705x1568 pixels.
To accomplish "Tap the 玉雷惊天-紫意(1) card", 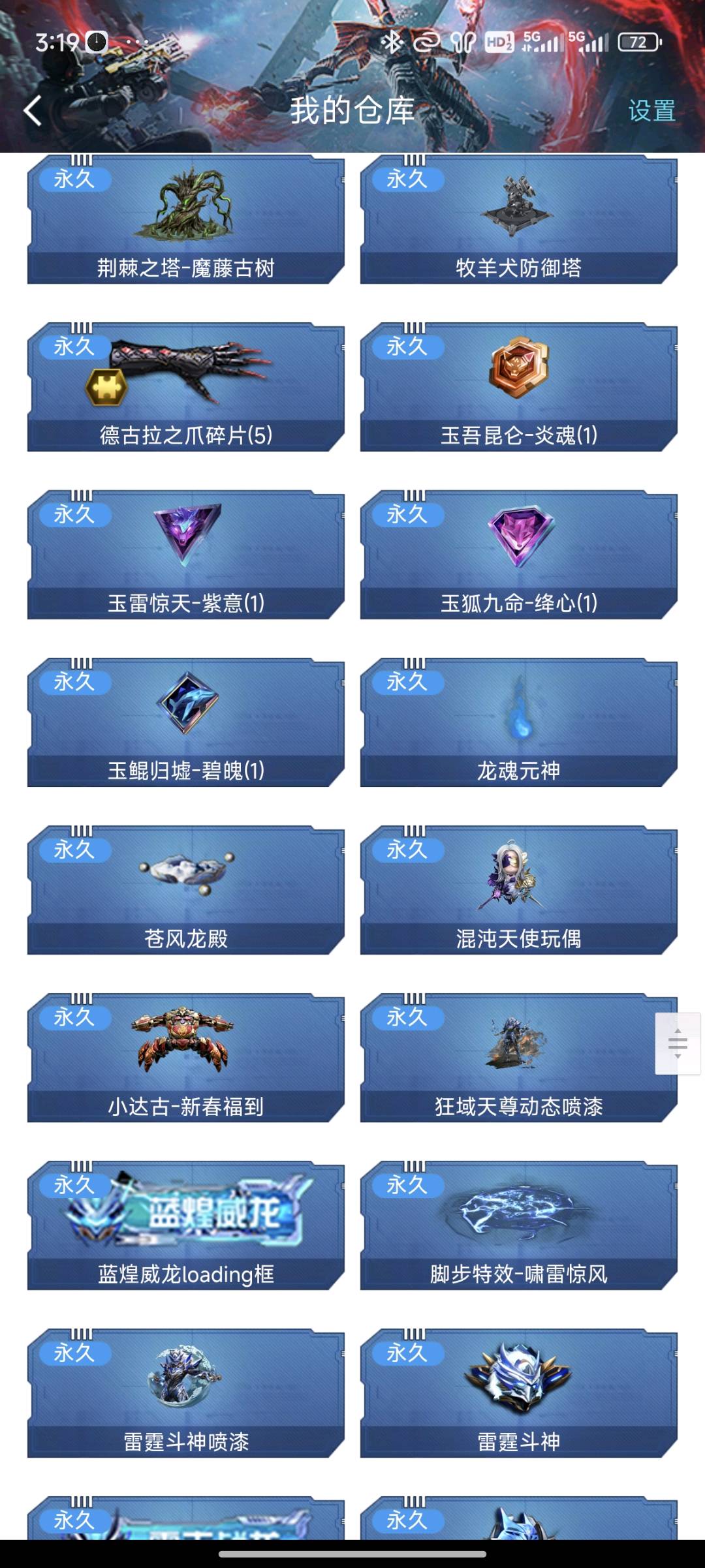I will point(186,555).
